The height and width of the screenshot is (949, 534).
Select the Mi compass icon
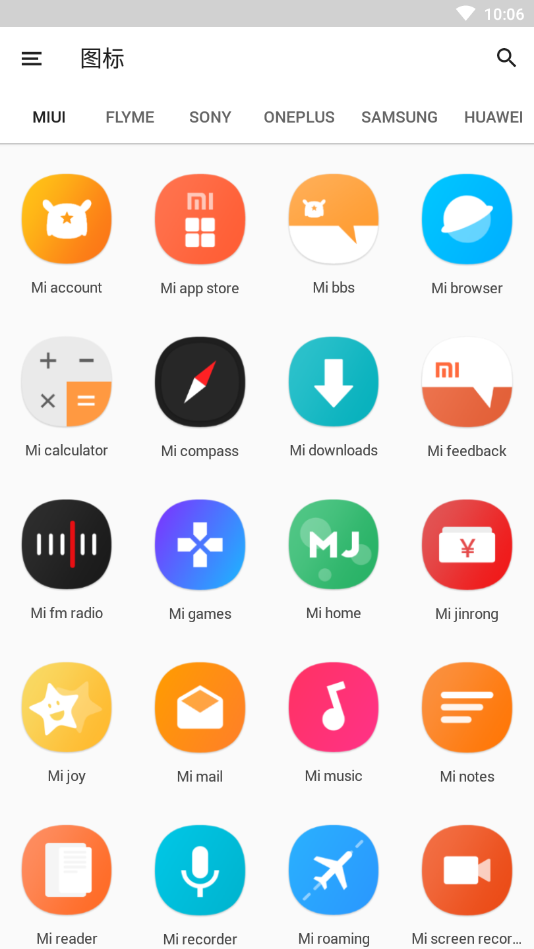pos(200,382)
